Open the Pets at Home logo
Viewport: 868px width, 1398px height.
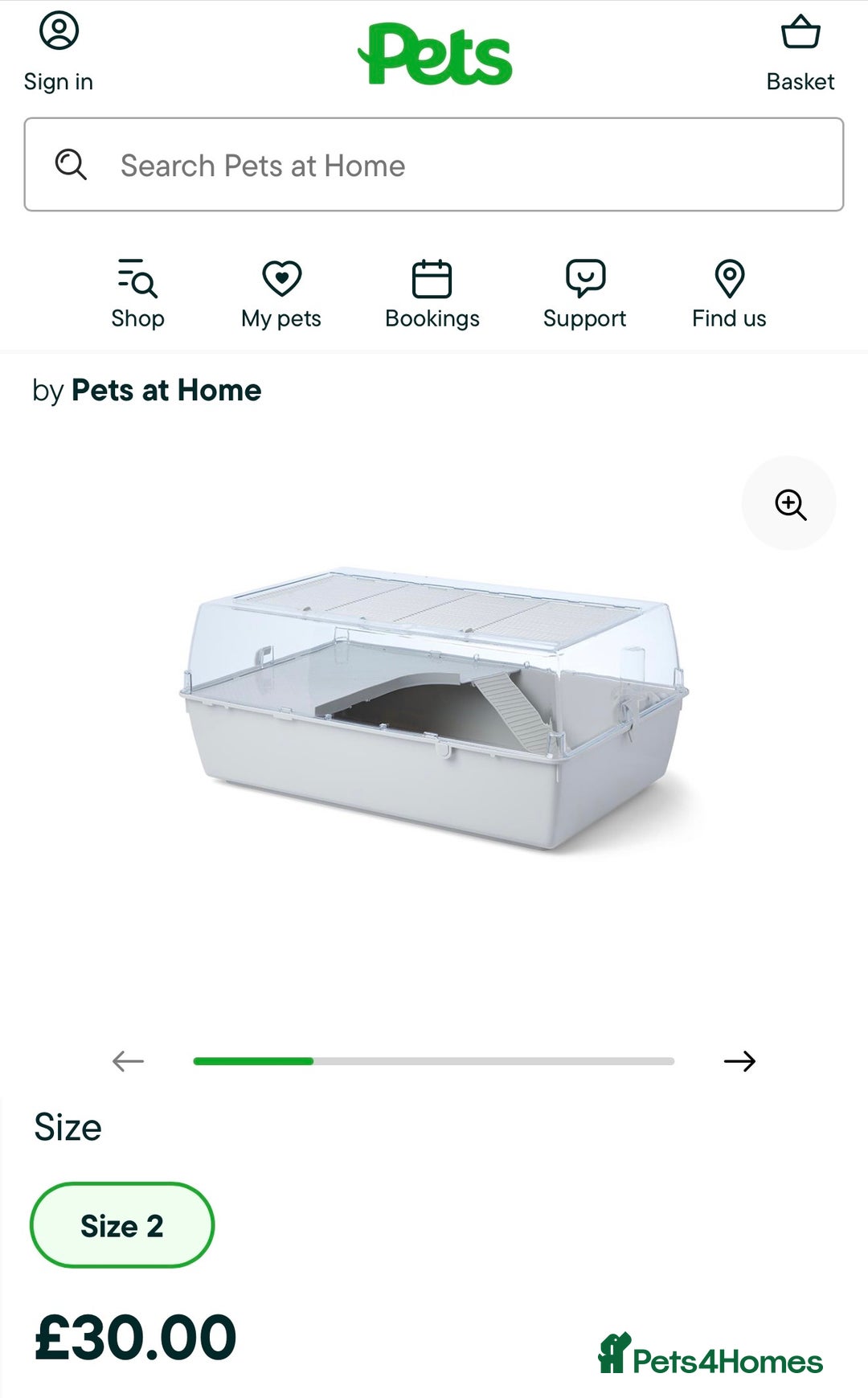pos(436,53)
